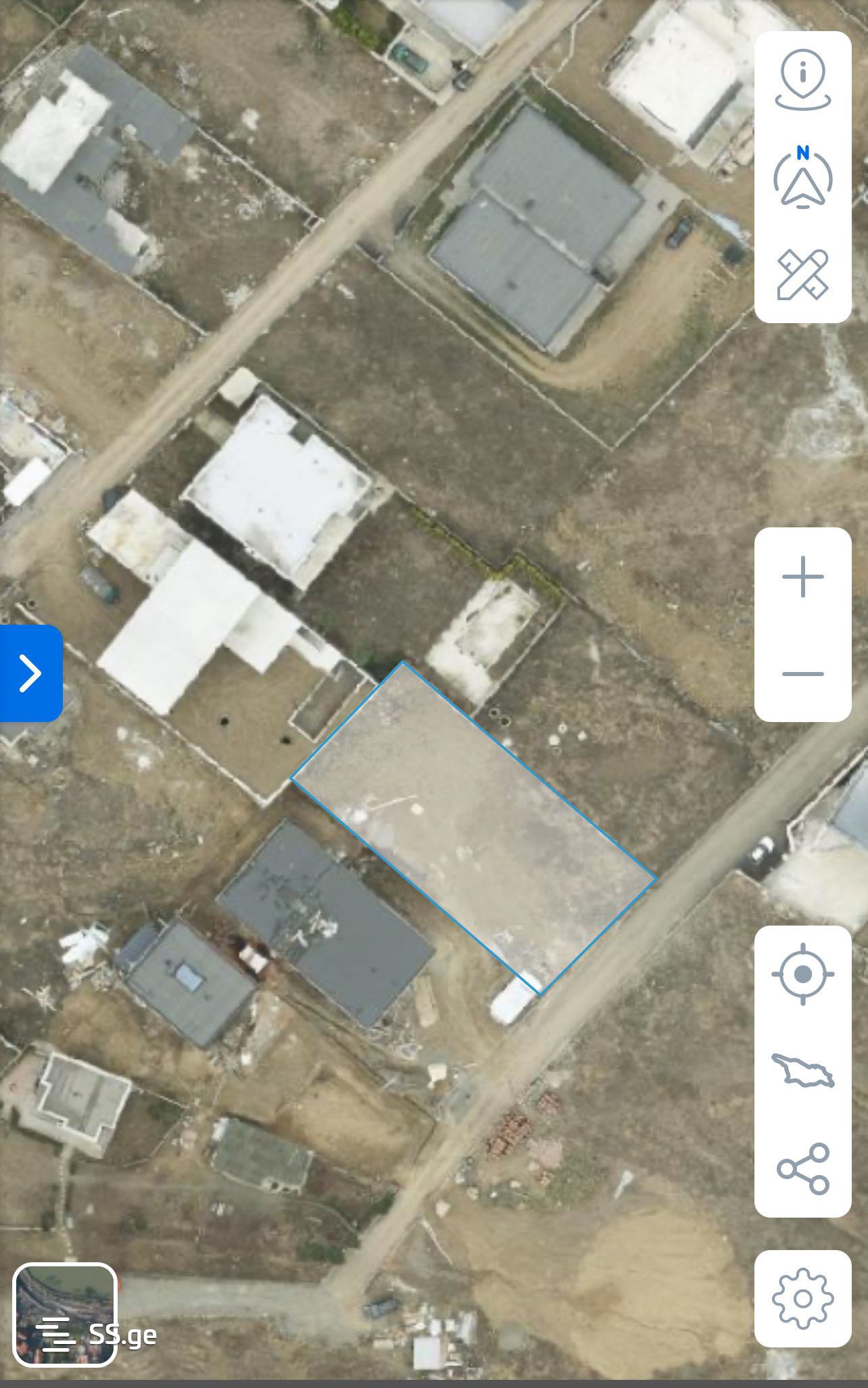Show full Georgia country extent
The image size is (868, 1388).
802,1072
